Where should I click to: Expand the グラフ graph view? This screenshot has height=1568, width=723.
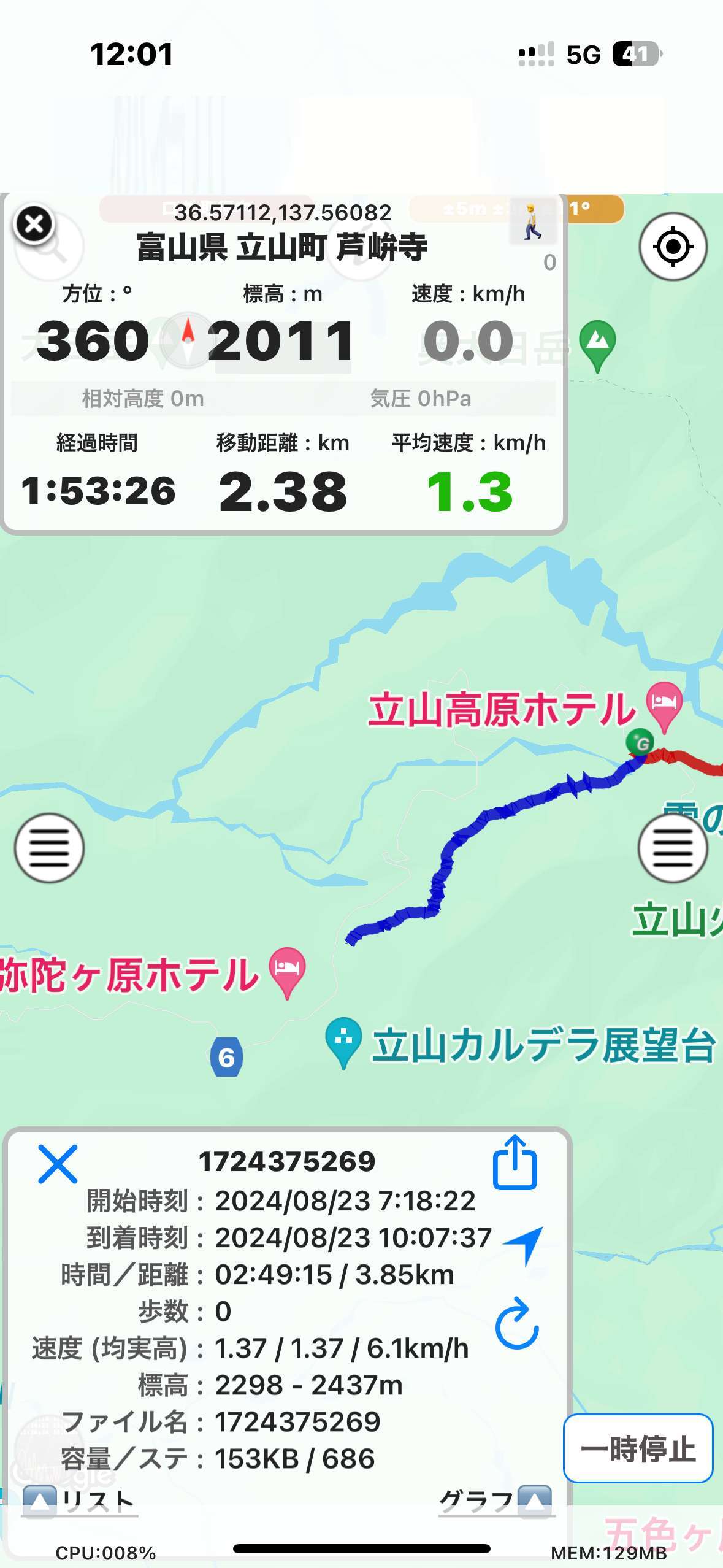496,1501
